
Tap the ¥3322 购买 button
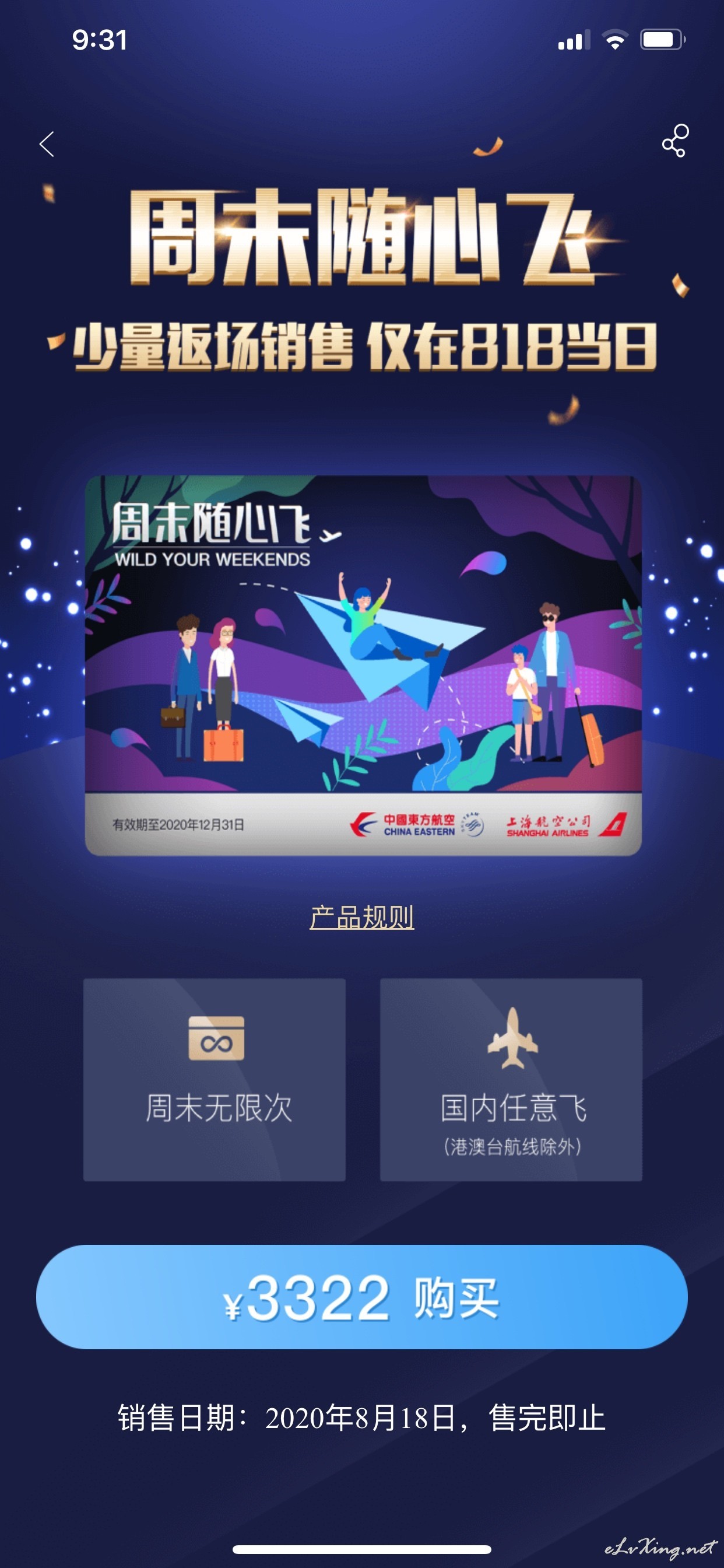coord(362,1296)
